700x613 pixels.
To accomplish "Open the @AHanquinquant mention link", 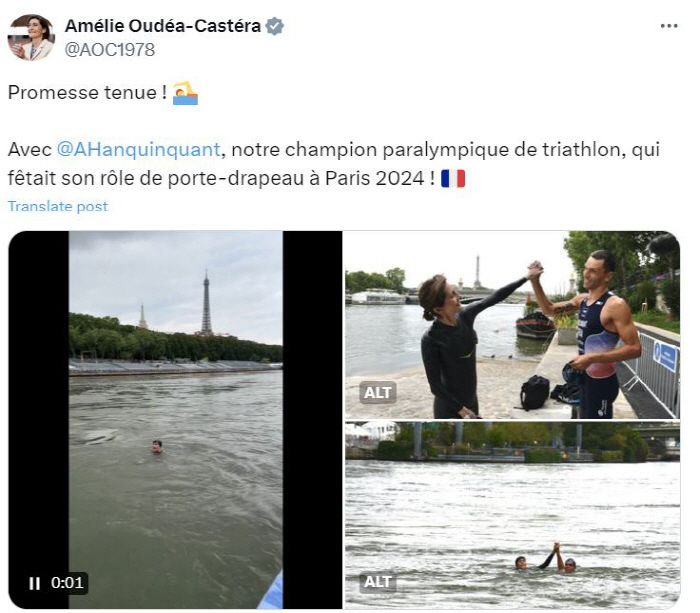I will pyautogui.click(x=137, y=149).
